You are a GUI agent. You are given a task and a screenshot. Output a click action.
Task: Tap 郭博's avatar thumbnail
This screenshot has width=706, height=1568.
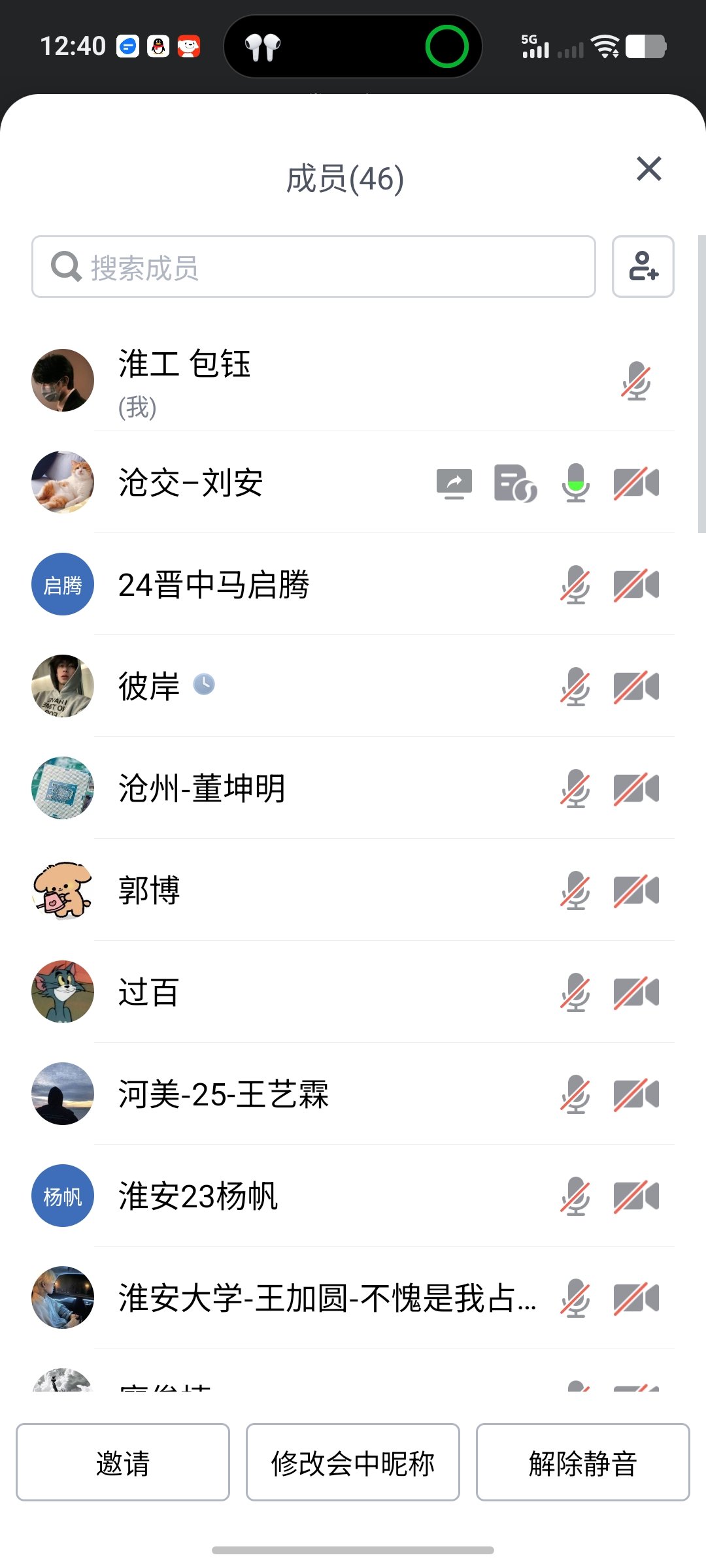tap(62, 890)
